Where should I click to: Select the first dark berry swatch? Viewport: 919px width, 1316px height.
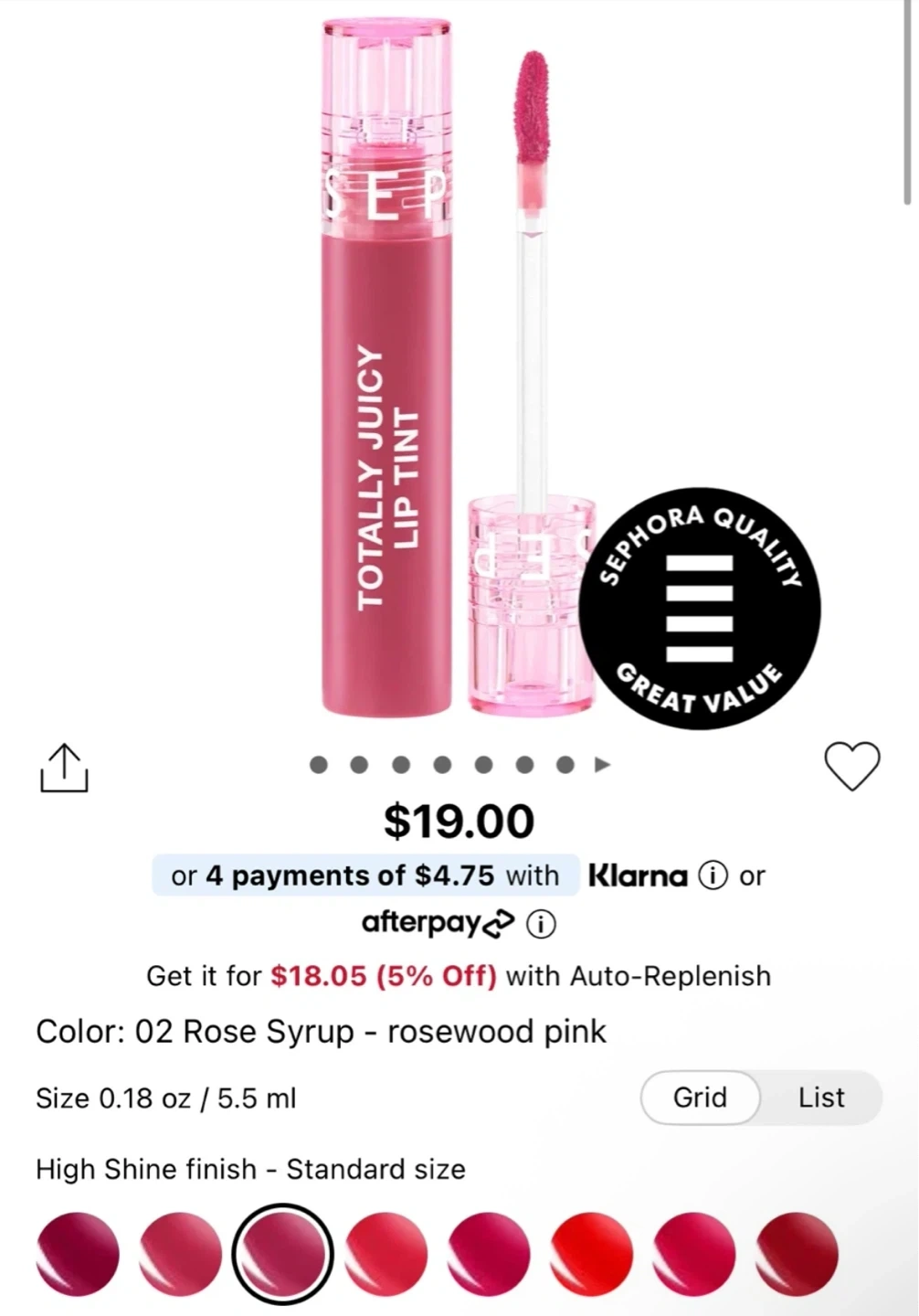[78, 1254]
